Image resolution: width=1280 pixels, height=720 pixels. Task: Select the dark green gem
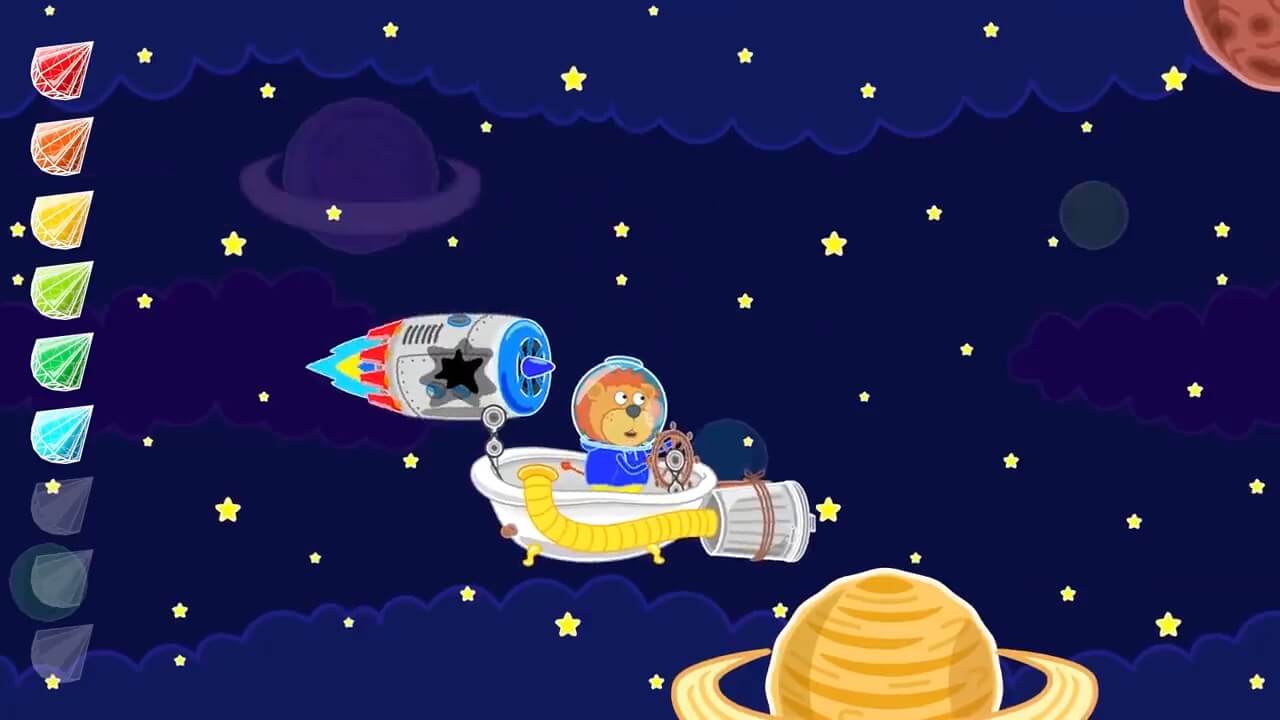61,361
